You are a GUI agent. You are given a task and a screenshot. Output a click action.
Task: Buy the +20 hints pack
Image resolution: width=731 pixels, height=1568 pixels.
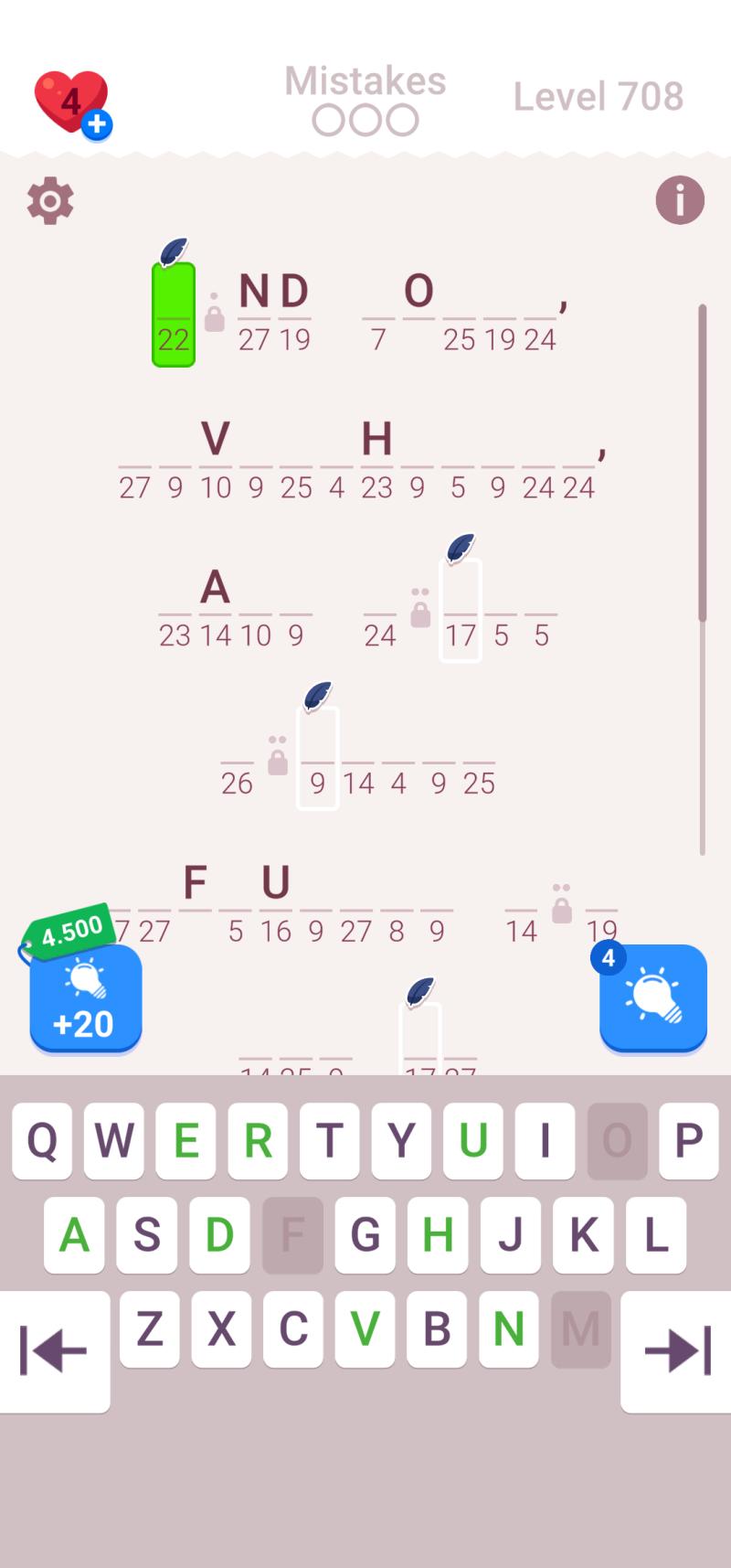86,997
